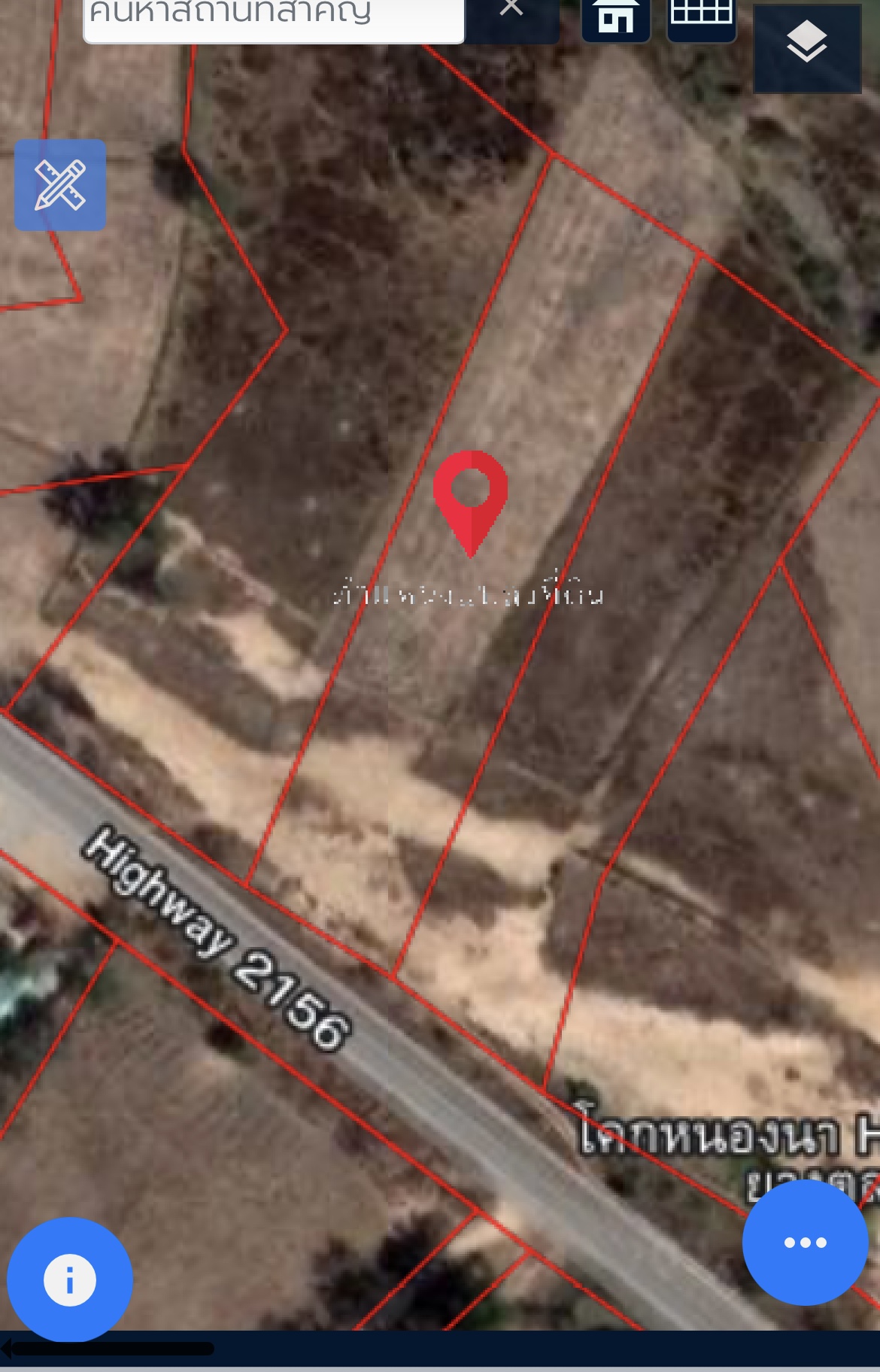Open the blue info button
This screenshot has width=880, height=1372.
pos(70,1279)
